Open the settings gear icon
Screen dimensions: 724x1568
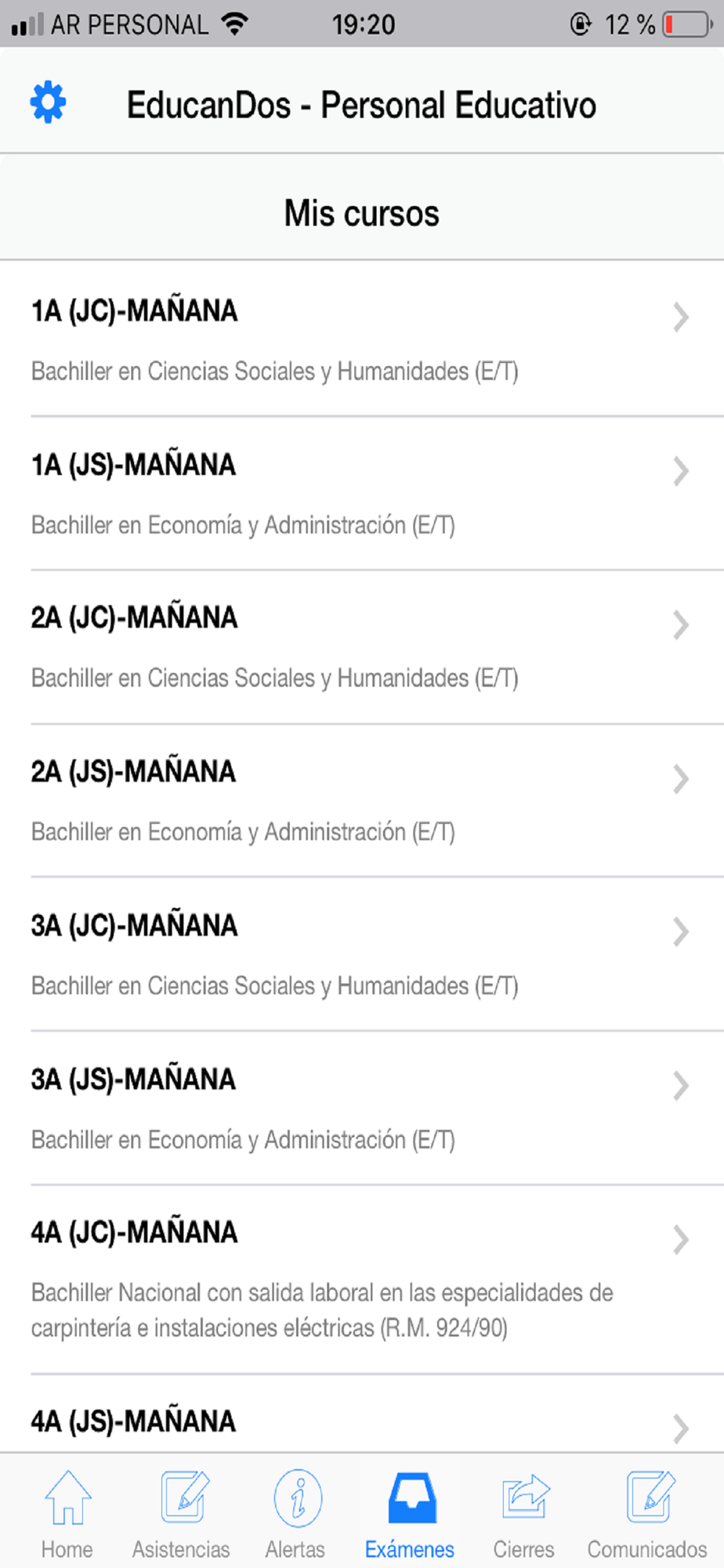[48, 102]
